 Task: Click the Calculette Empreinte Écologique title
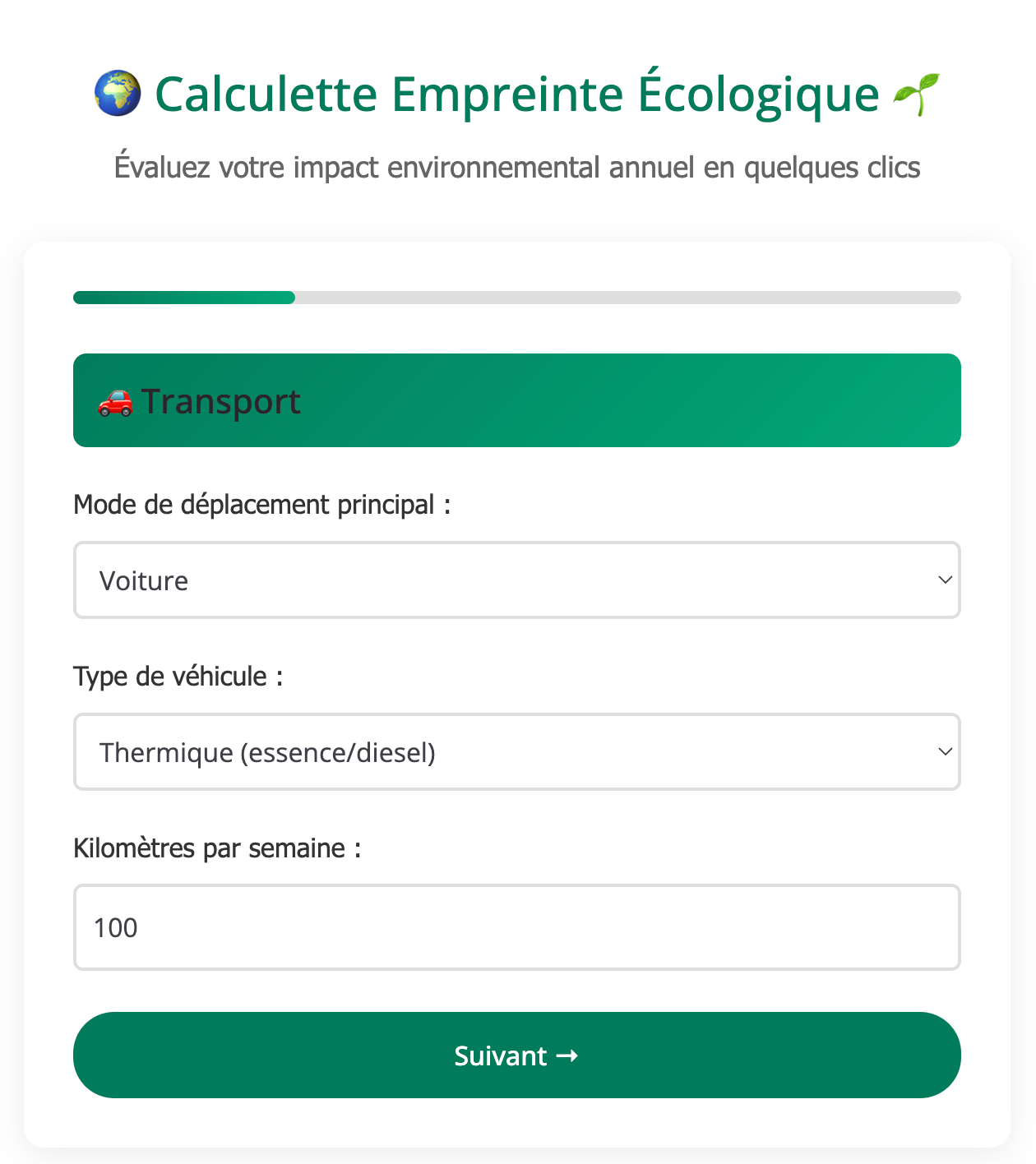[516, 93]
